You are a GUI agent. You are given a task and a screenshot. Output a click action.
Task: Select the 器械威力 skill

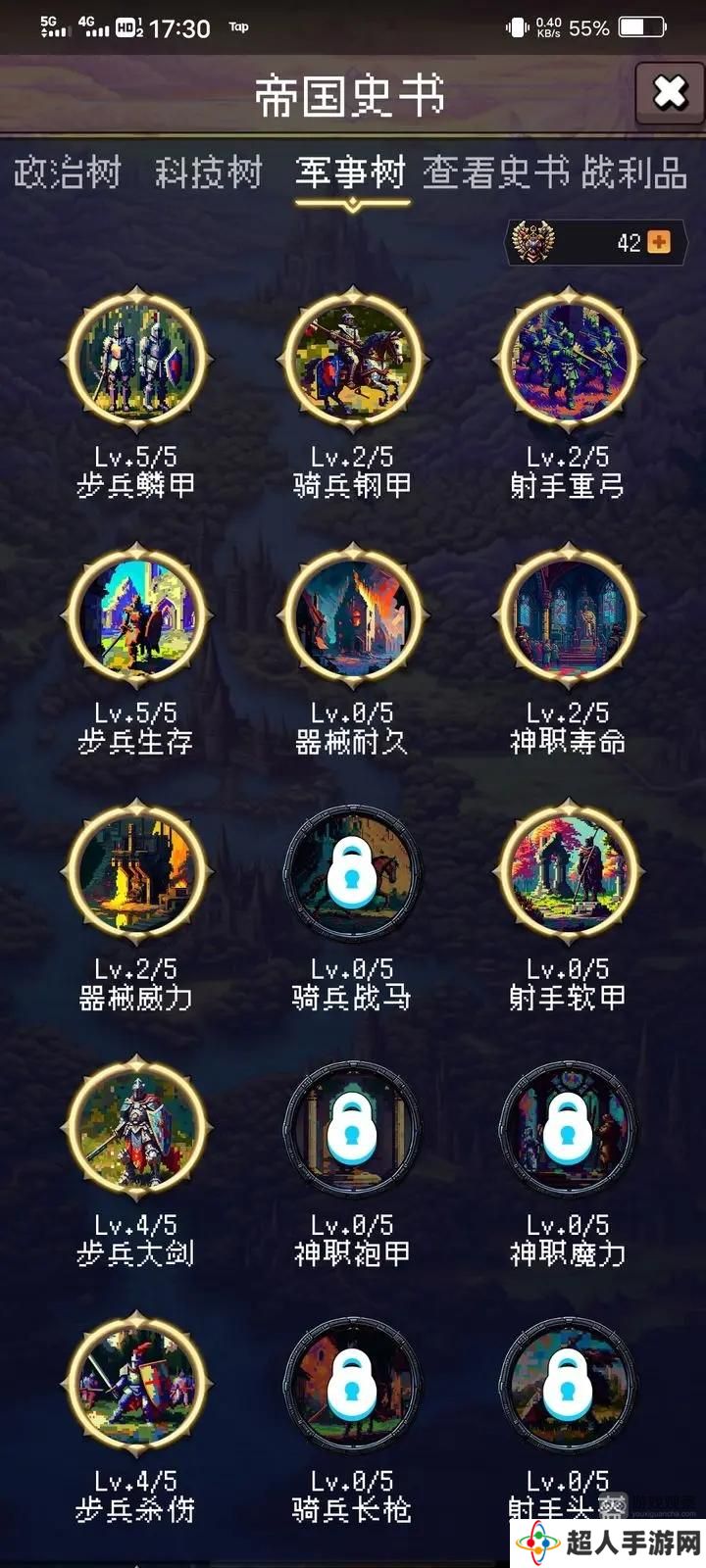136,871
